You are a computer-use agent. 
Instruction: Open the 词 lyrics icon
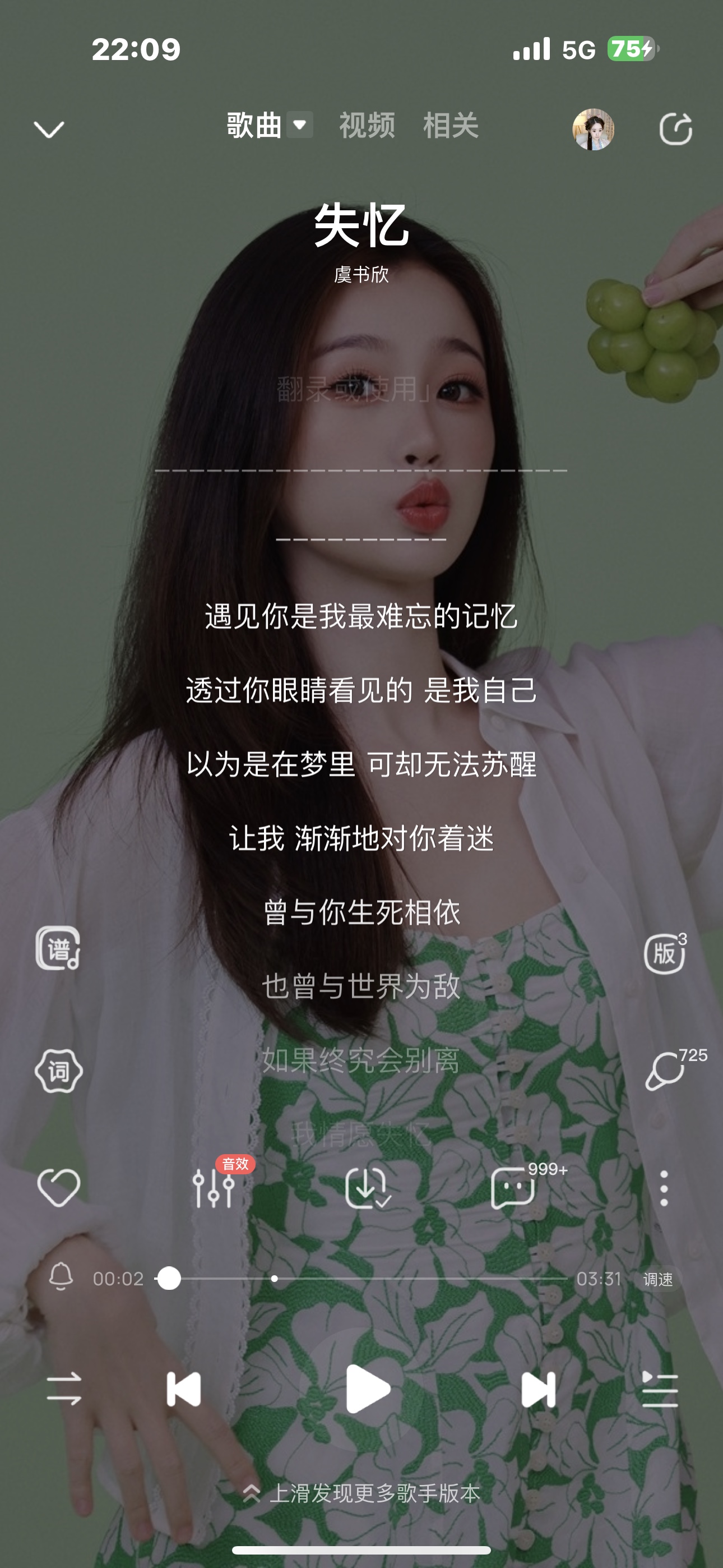pos(58,1071)
